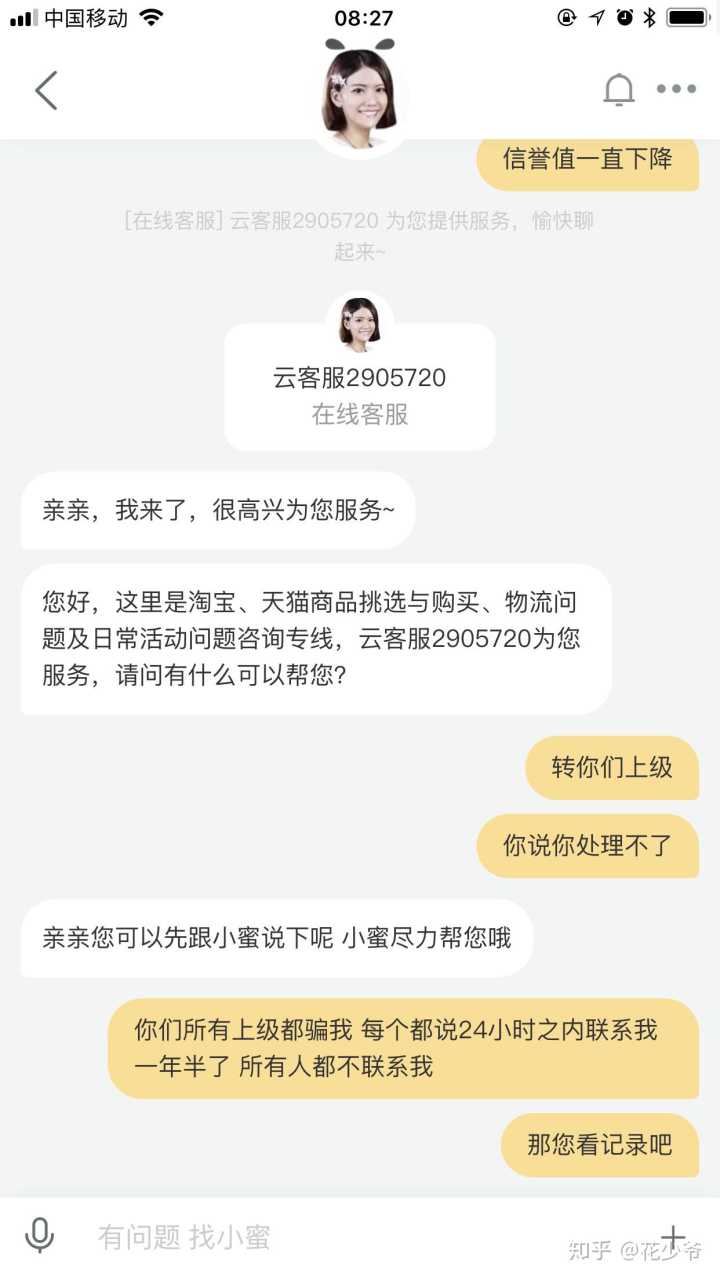Tap the microphone for voice input
The width and height of the screenshot is (720, 1280).
[40, 1236]
